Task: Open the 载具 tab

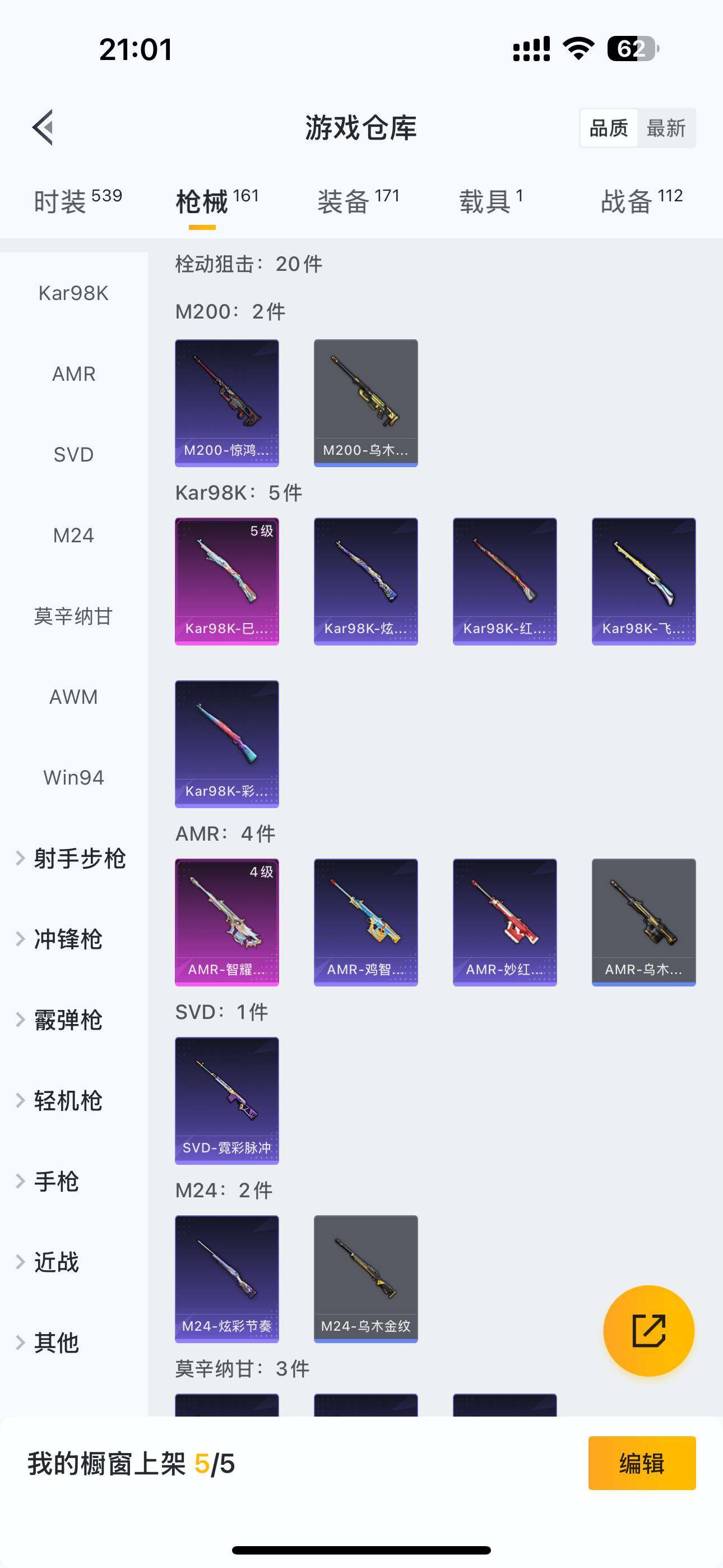Action: click(490, 201)
